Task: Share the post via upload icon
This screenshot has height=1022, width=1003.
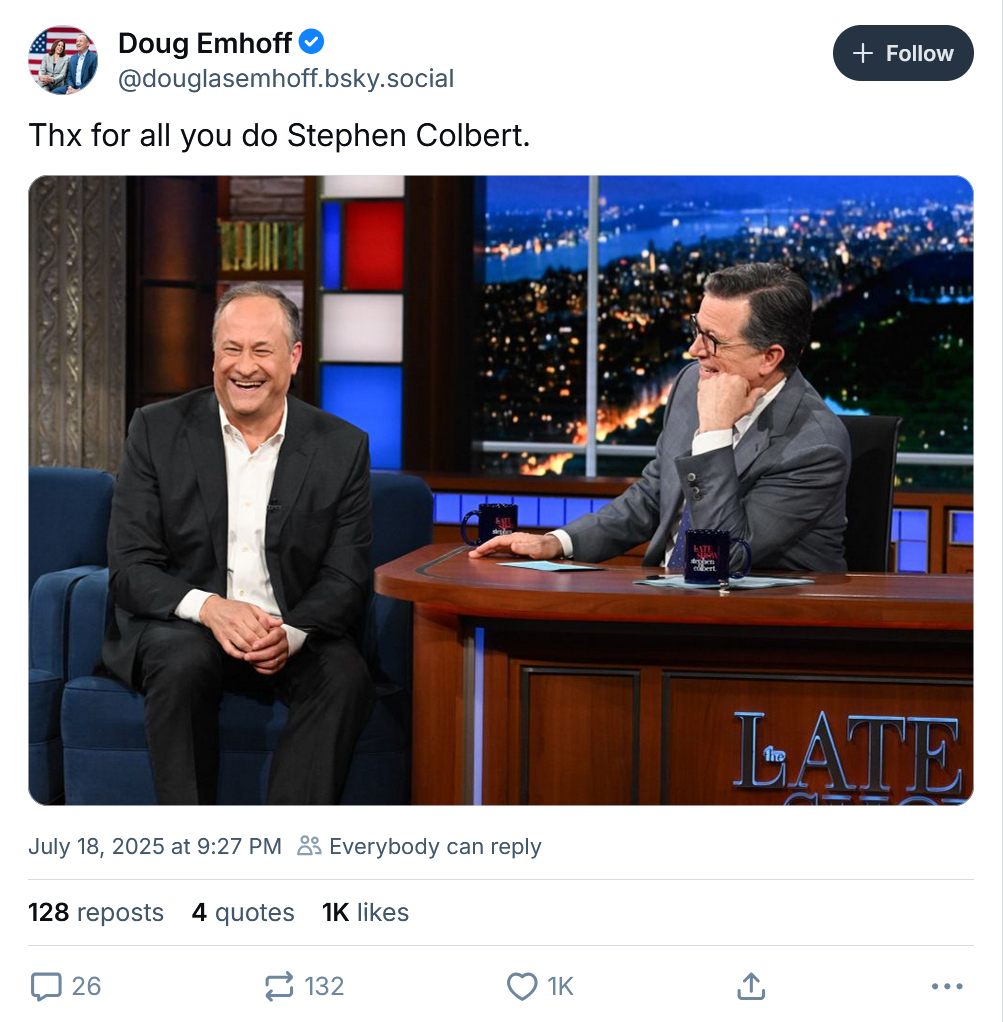Action: click(x=750, y=986)
